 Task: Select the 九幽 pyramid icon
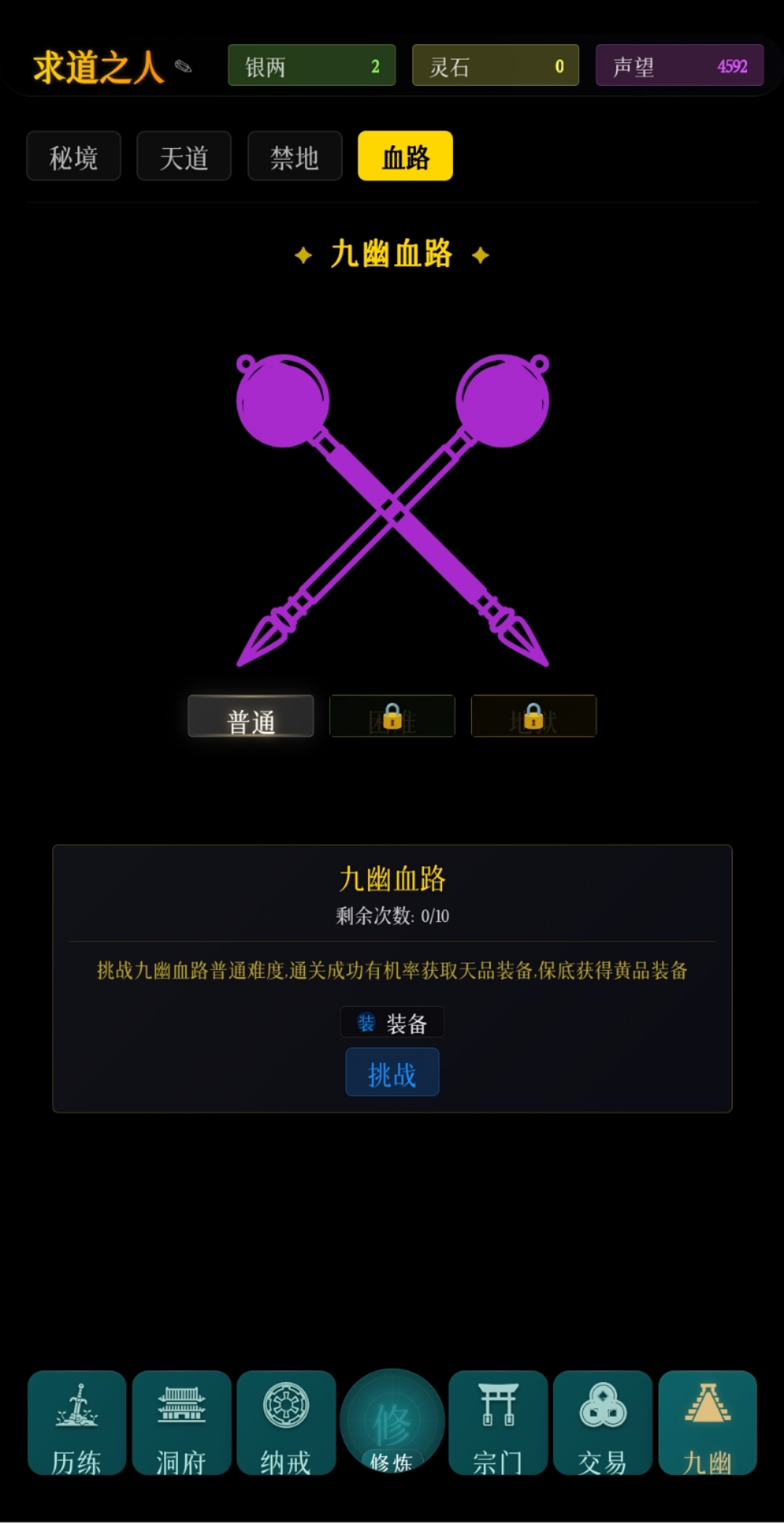709,1423
